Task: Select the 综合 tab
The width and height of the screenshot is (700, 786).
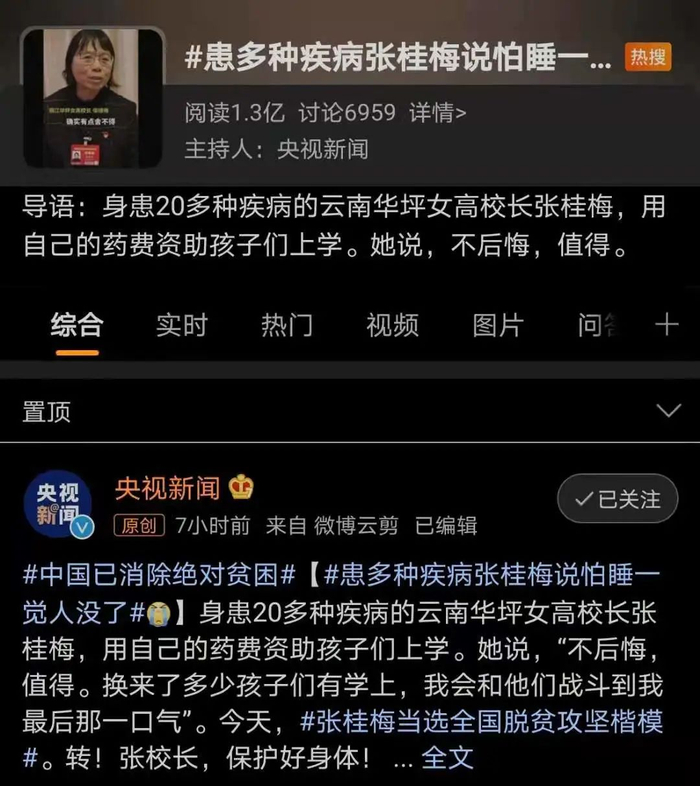Action: tap(76, 325)
